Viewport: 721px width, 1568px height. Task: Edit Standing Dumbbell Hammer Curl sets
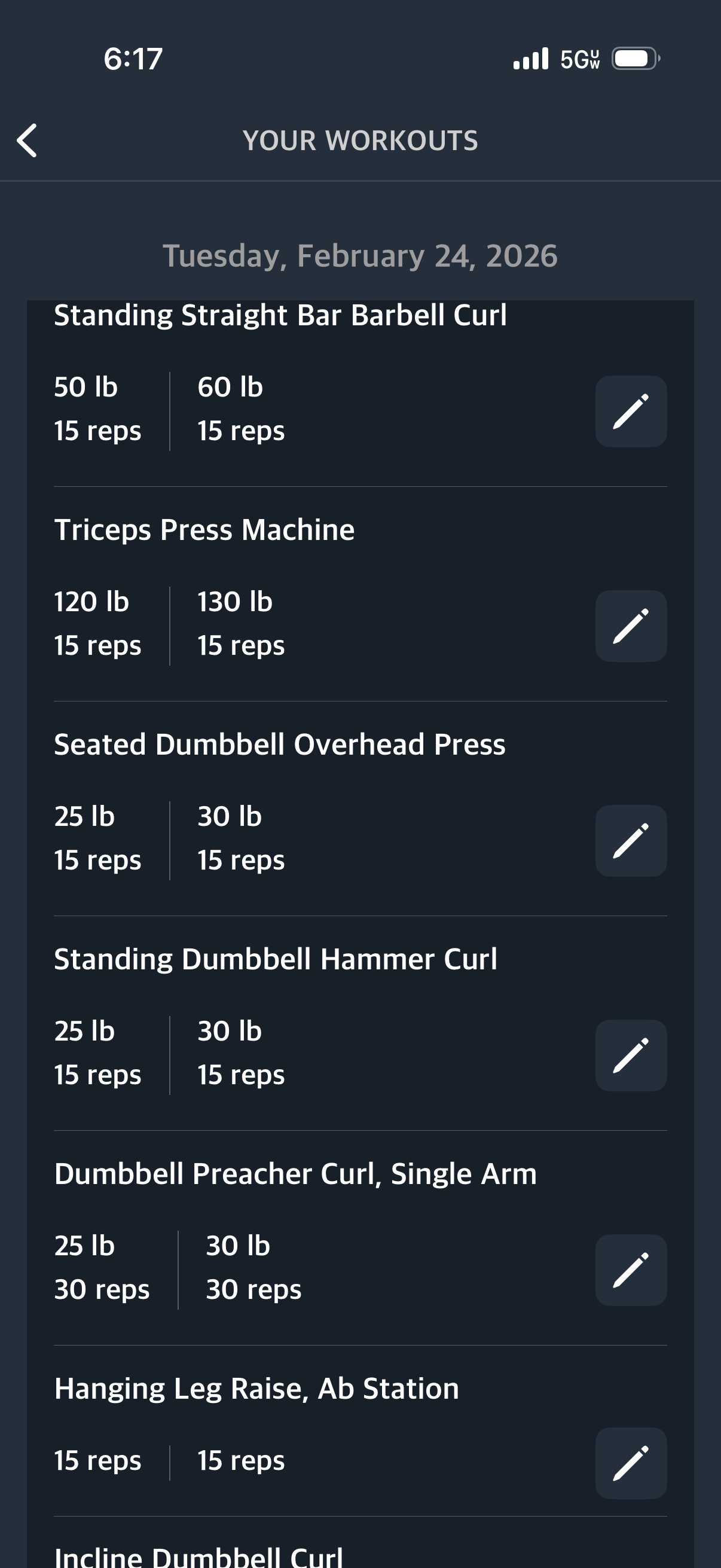point(630,1055)
